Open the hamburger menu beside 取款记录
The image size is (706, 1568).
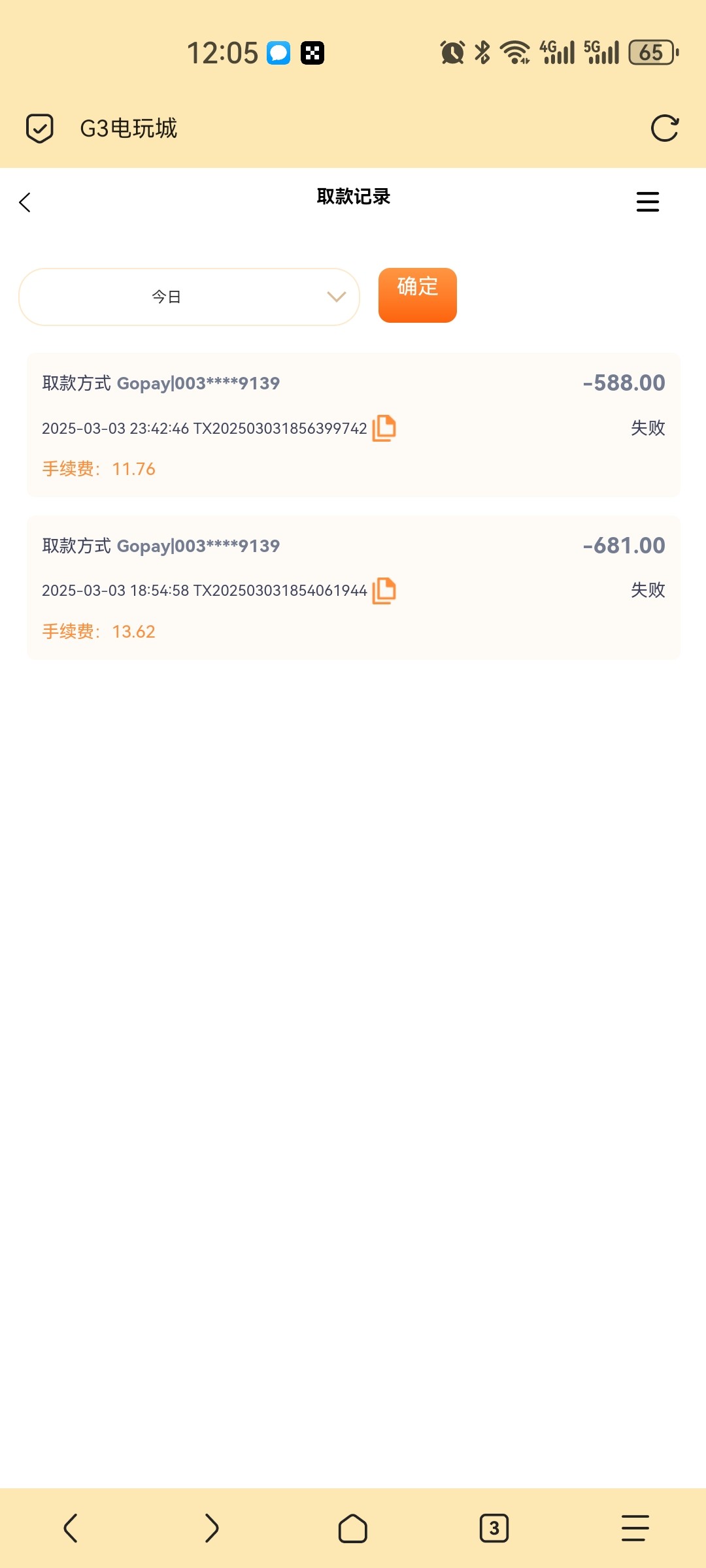(647, 202)
